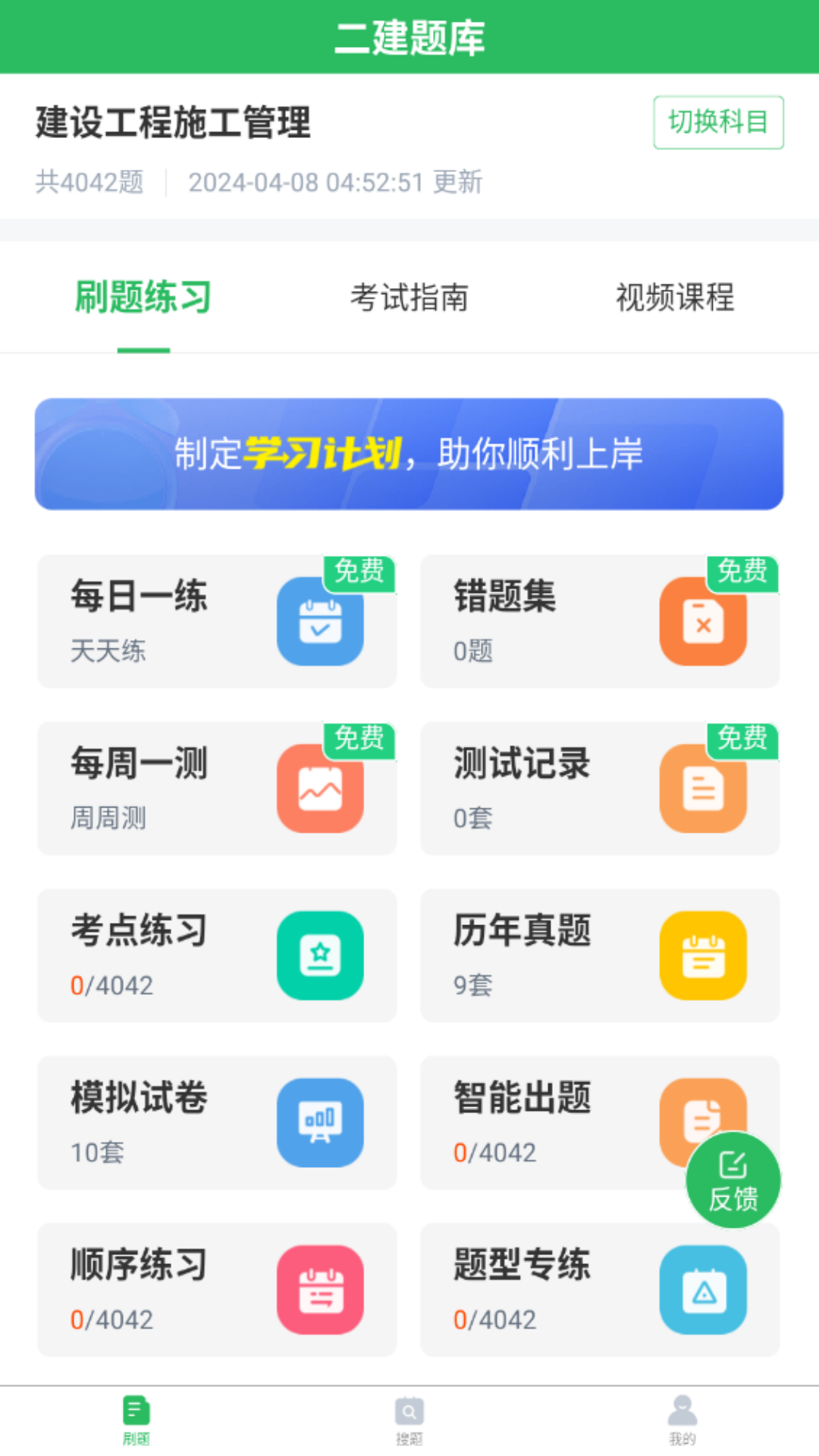
Task: Switch to the 考试指南 tab
Action: coord(409,298)
